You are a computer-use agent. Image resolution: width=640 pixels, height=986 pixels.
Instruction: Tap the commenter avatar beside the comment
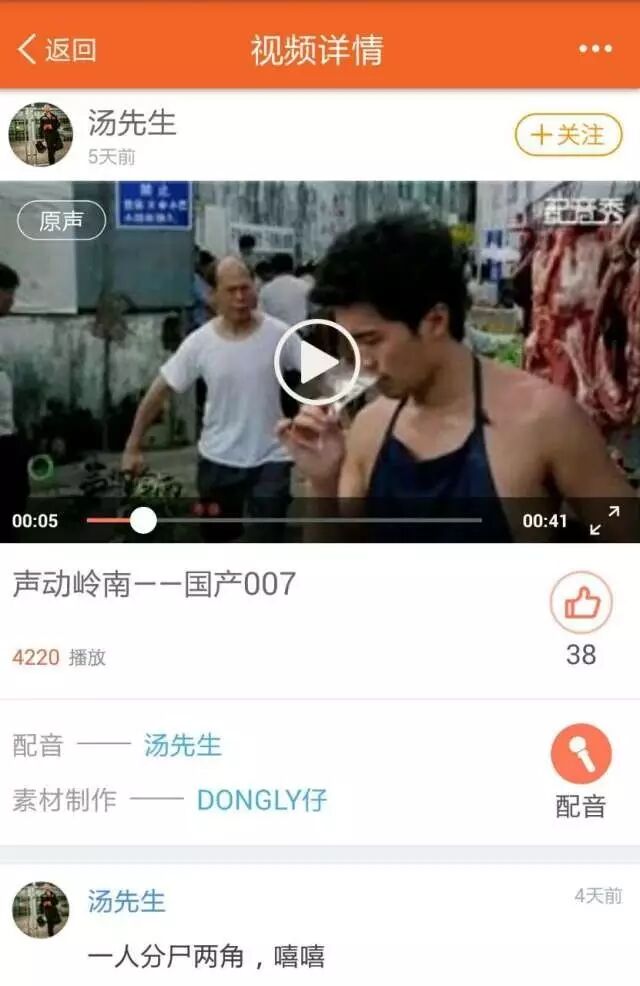coord(41,909)
